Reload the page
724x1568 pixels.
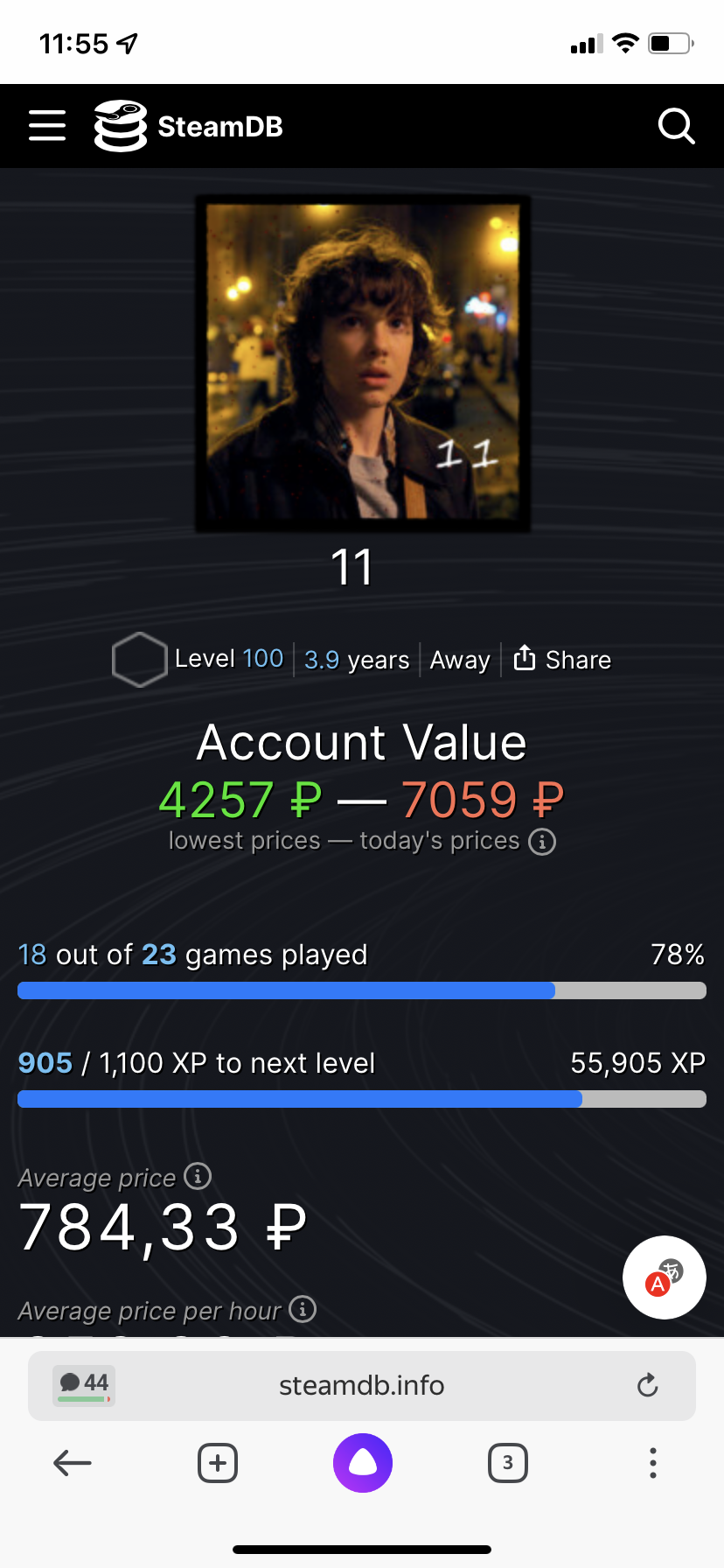point(647,1385)
